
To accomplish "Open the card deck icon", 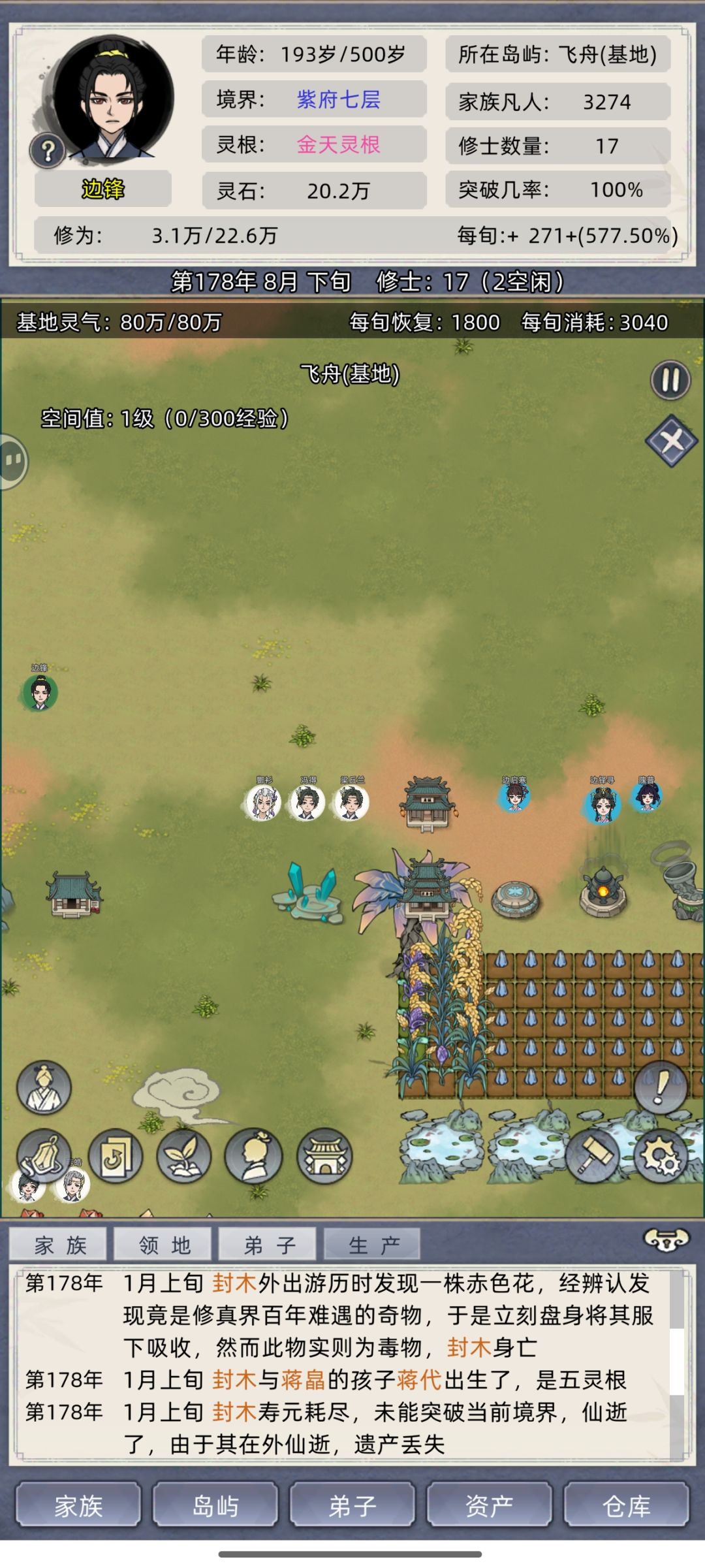I will point(116,1156).
